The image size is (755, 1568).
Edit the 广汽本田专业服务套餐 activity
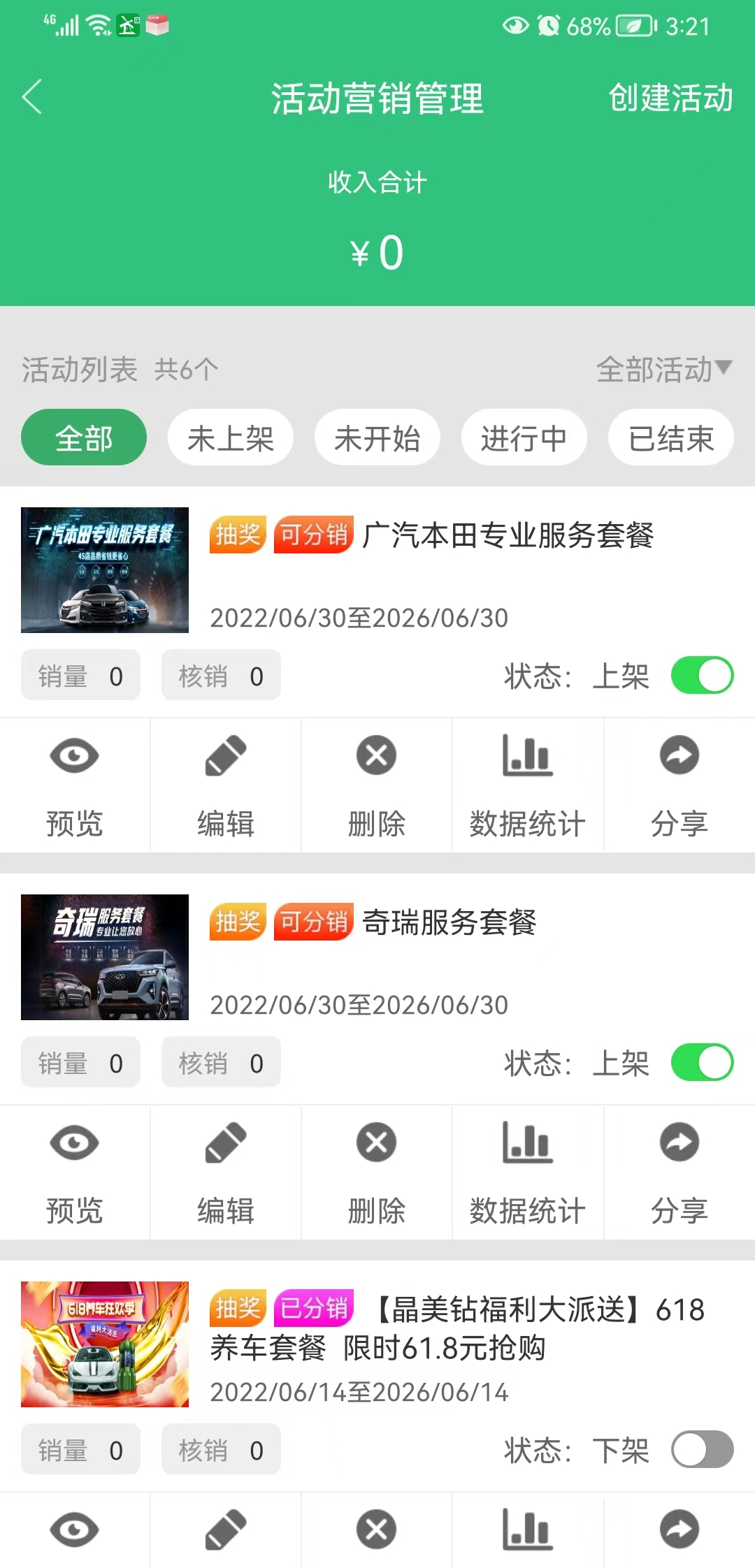(x=226, y=785)
